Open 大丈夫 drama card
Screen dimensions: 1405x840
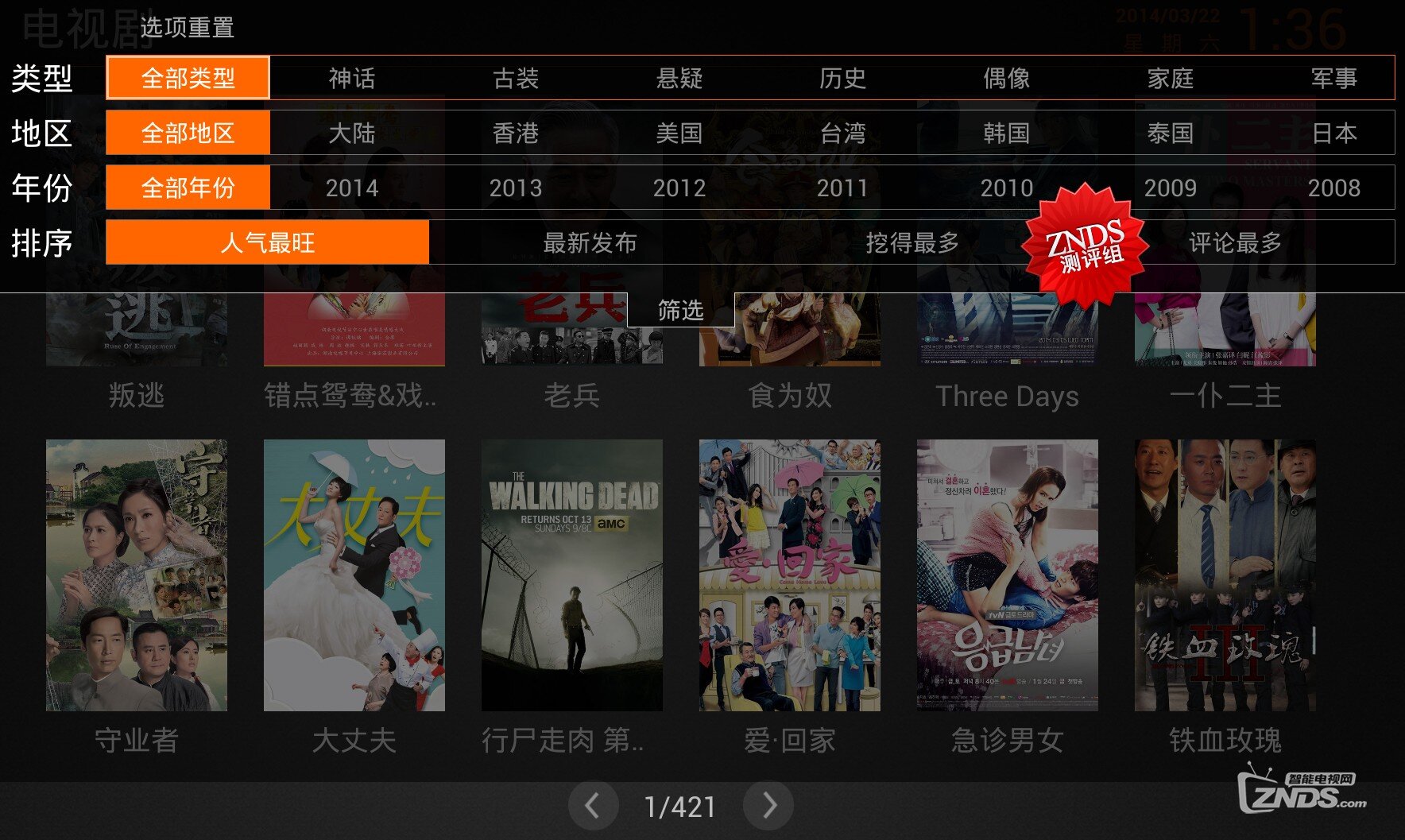(354, 575)
